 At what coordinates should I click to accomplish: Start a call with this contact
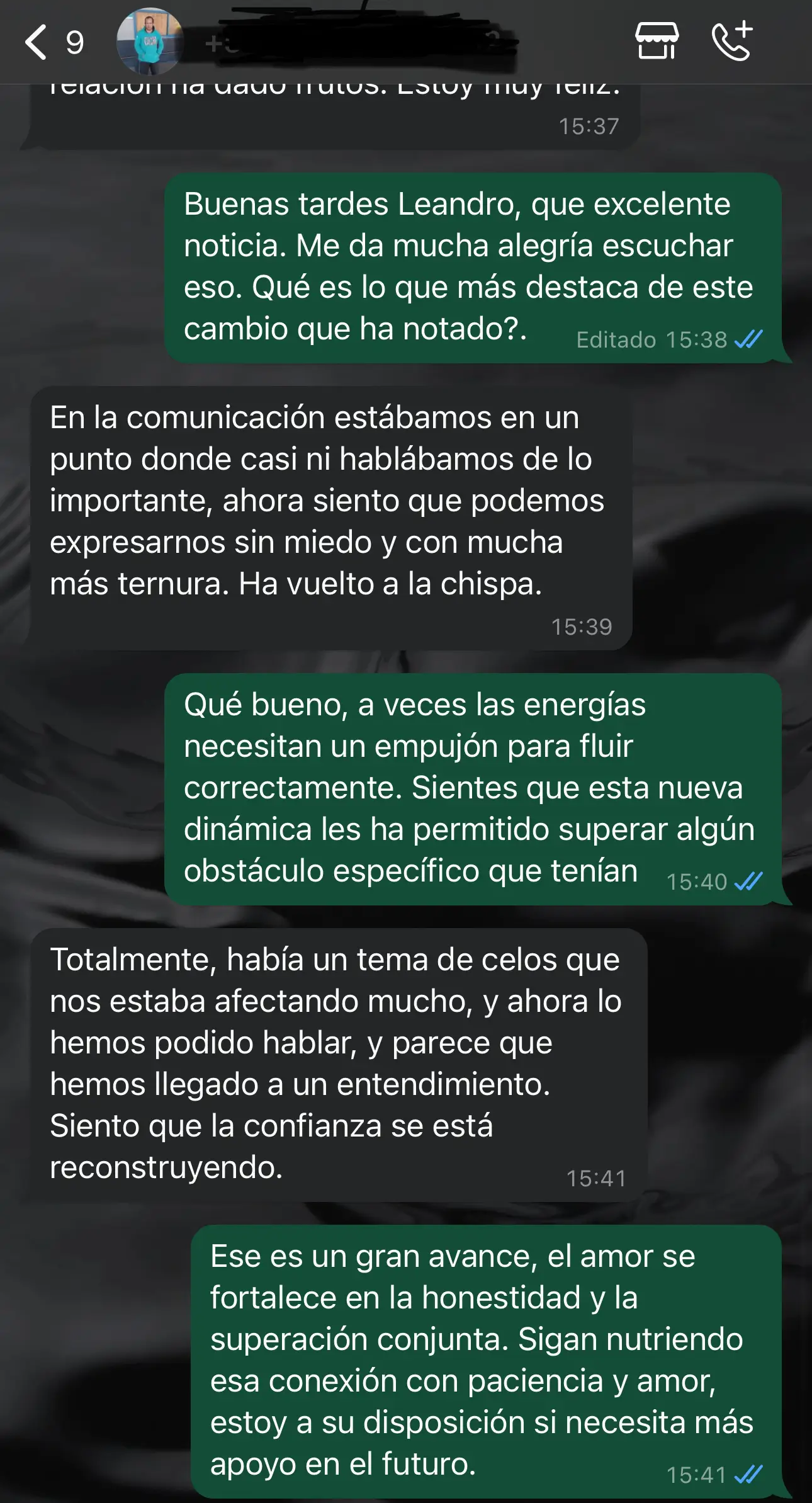tap(731, 41)
